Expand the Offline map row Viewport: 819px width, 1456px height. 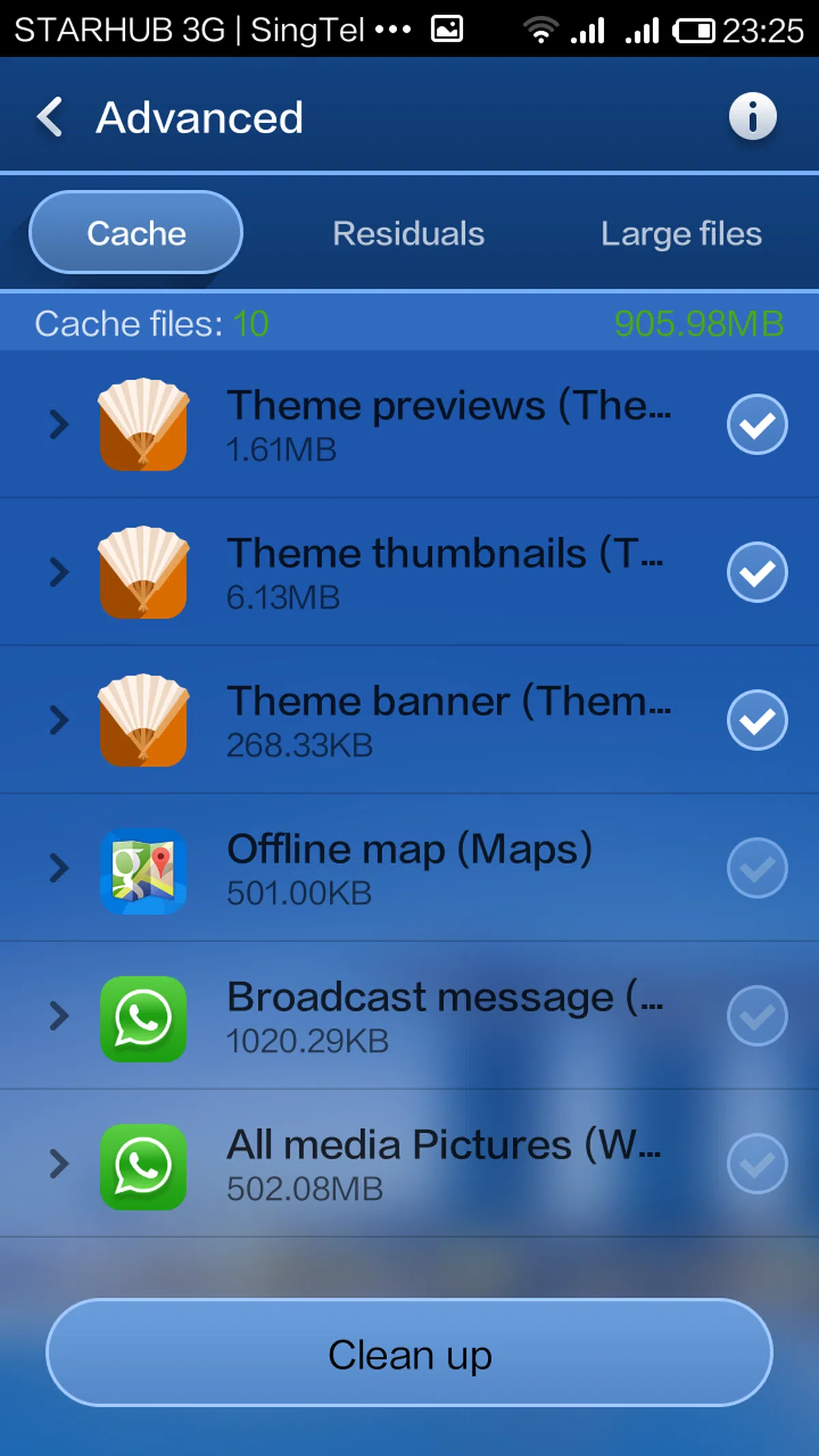[59, 868]
